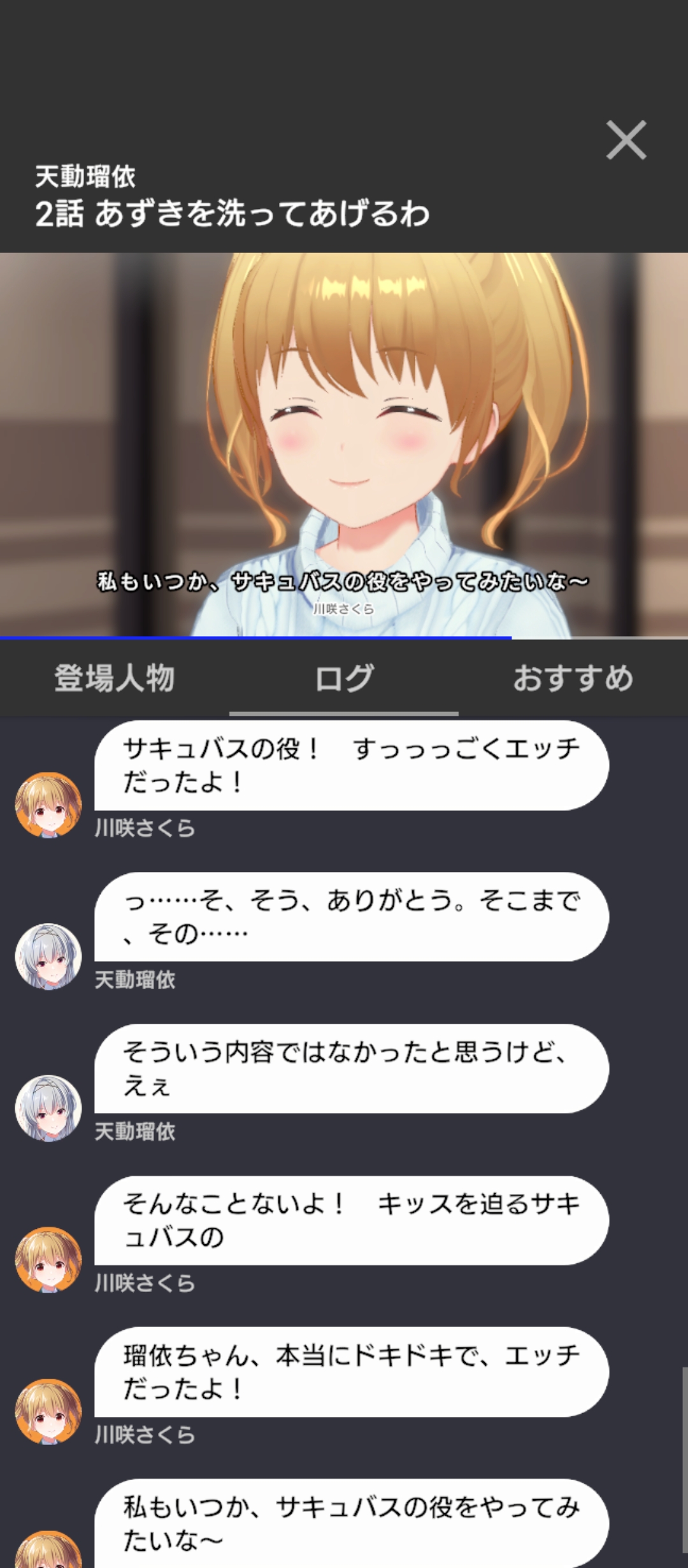The image size is (688, 1568).
Task: Jump to log line そんなことないよ！キッスを迫る
Action: [351, 1220]
